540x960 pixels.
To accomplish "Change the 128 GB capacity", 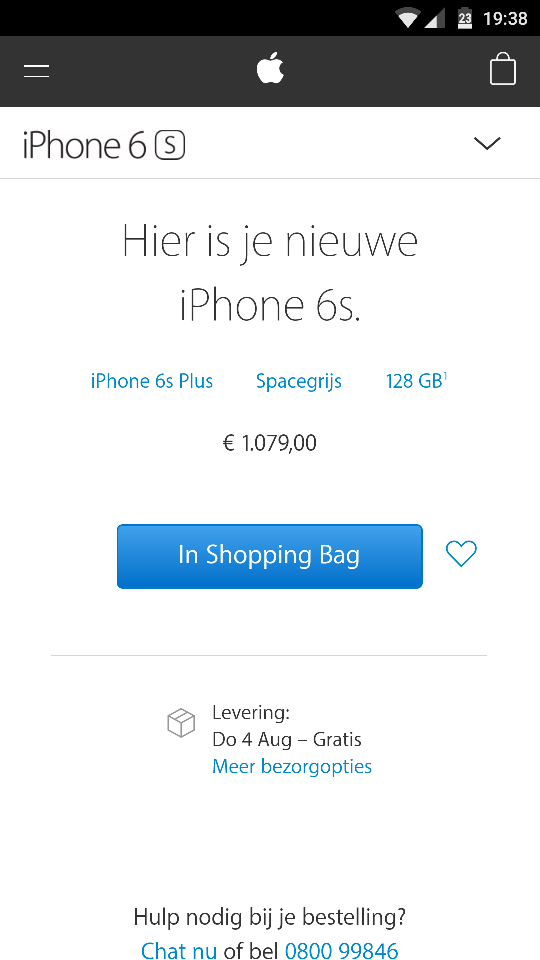I will click(416, 381).
